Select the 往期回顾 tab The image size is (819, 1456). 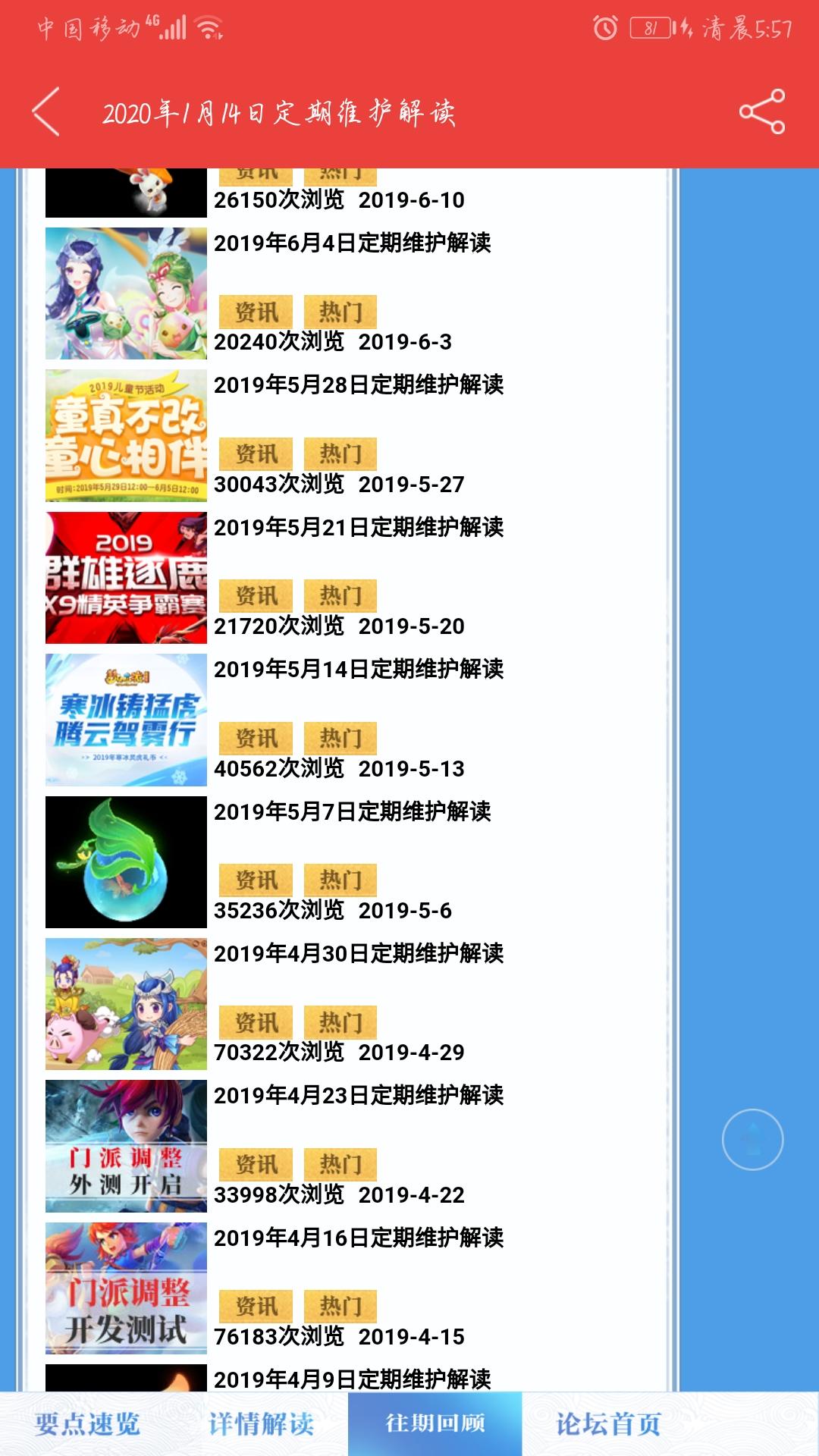[435, 1423]
